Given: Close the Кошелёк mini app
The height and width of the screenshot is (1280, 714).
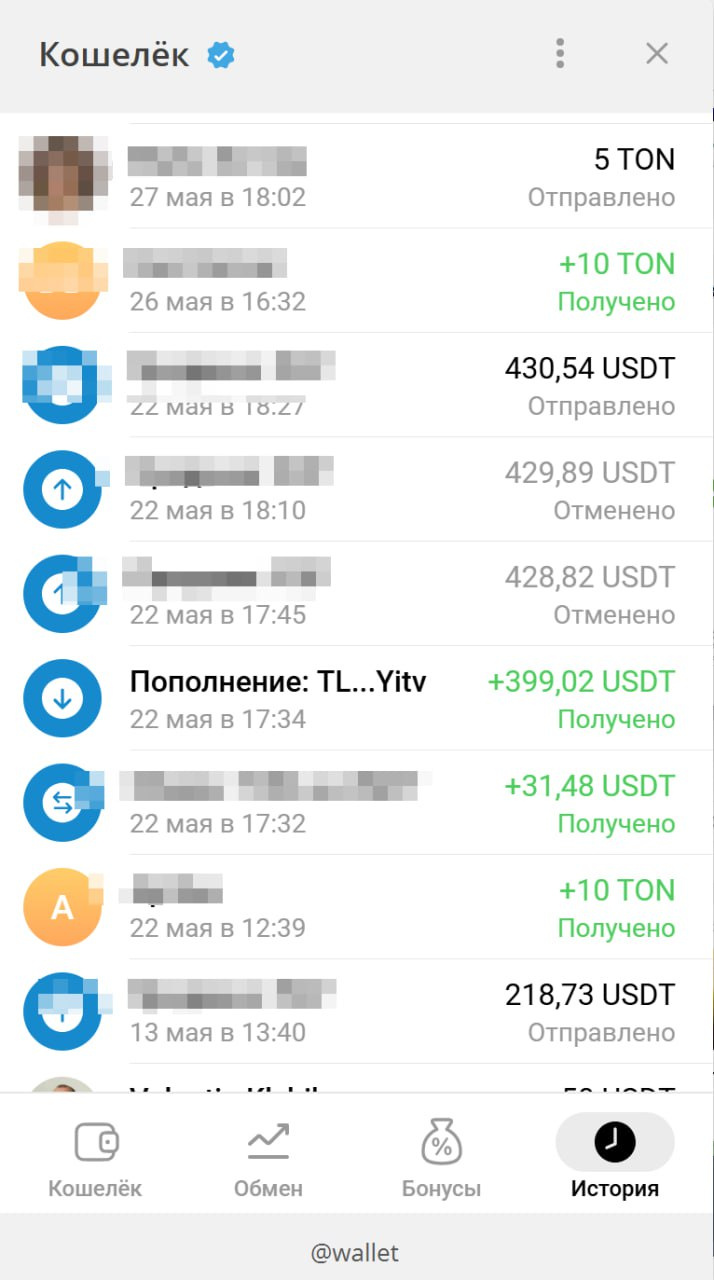Looking at the screenshot, I should pyautogui.click(x=657, y=53).
